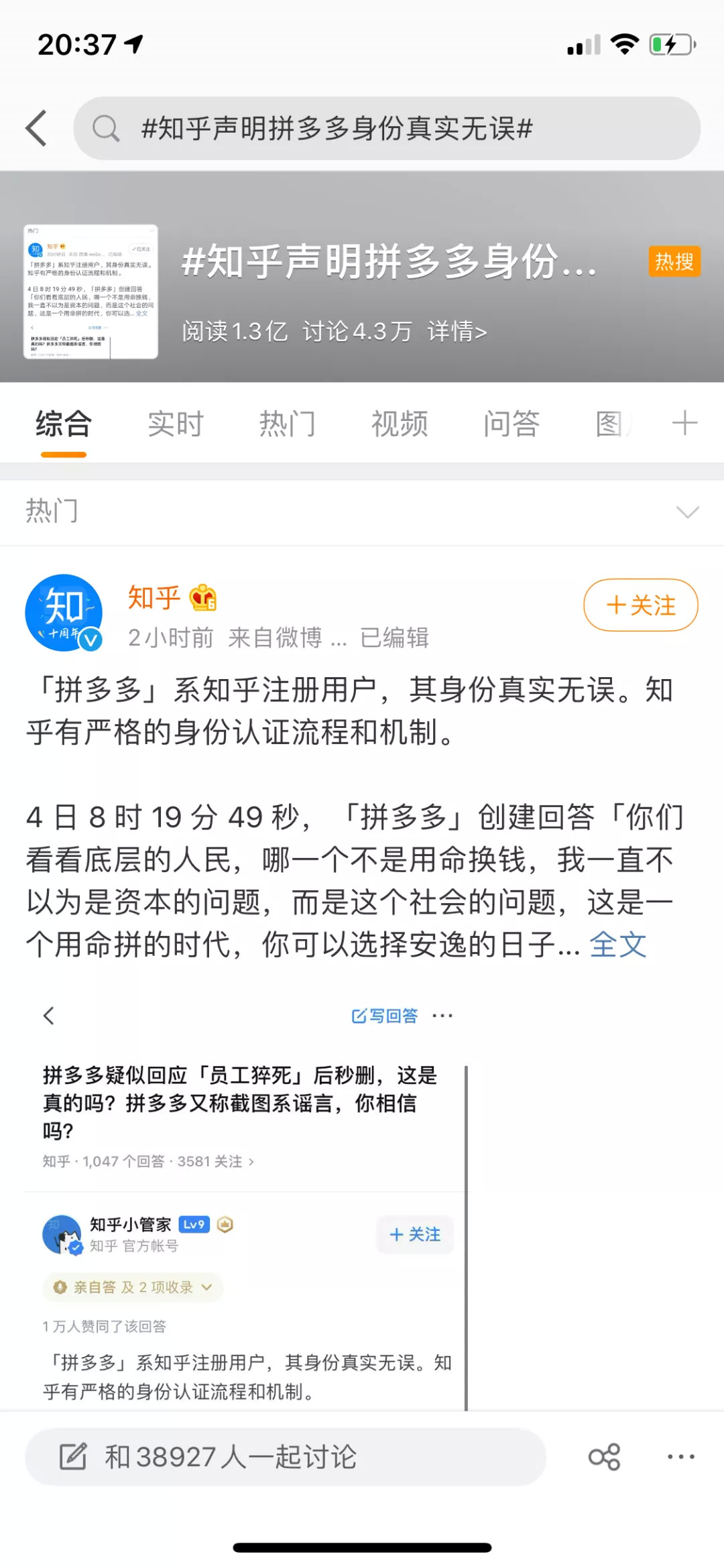Share this topic page
724x1568 pixels.
pyautogui.click(x=605, y=1457)
